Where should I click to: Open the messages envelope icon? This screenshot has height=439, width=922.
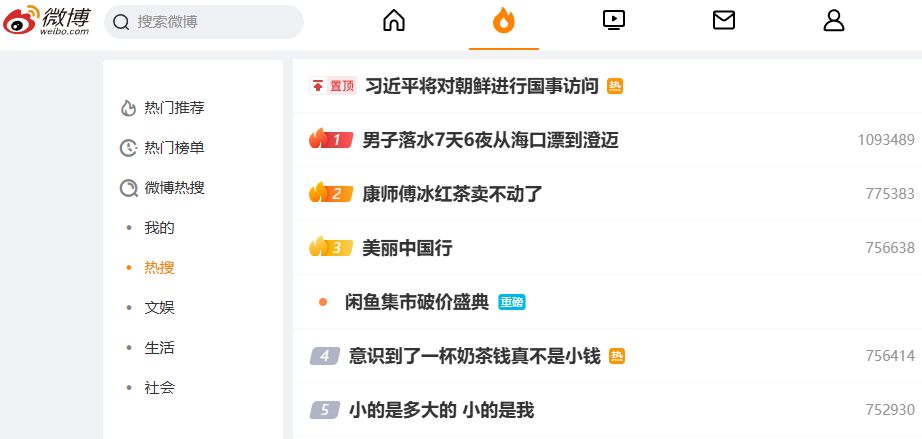pos(724,21)
